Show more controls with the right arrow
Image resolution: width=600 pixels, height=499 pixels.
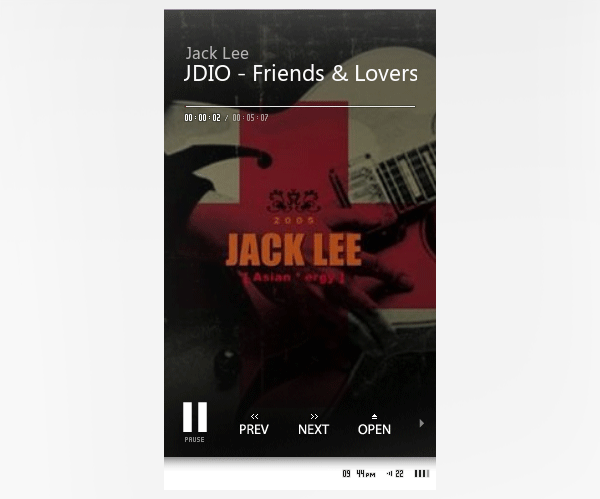pyautogui.click(x=422, y=423)
